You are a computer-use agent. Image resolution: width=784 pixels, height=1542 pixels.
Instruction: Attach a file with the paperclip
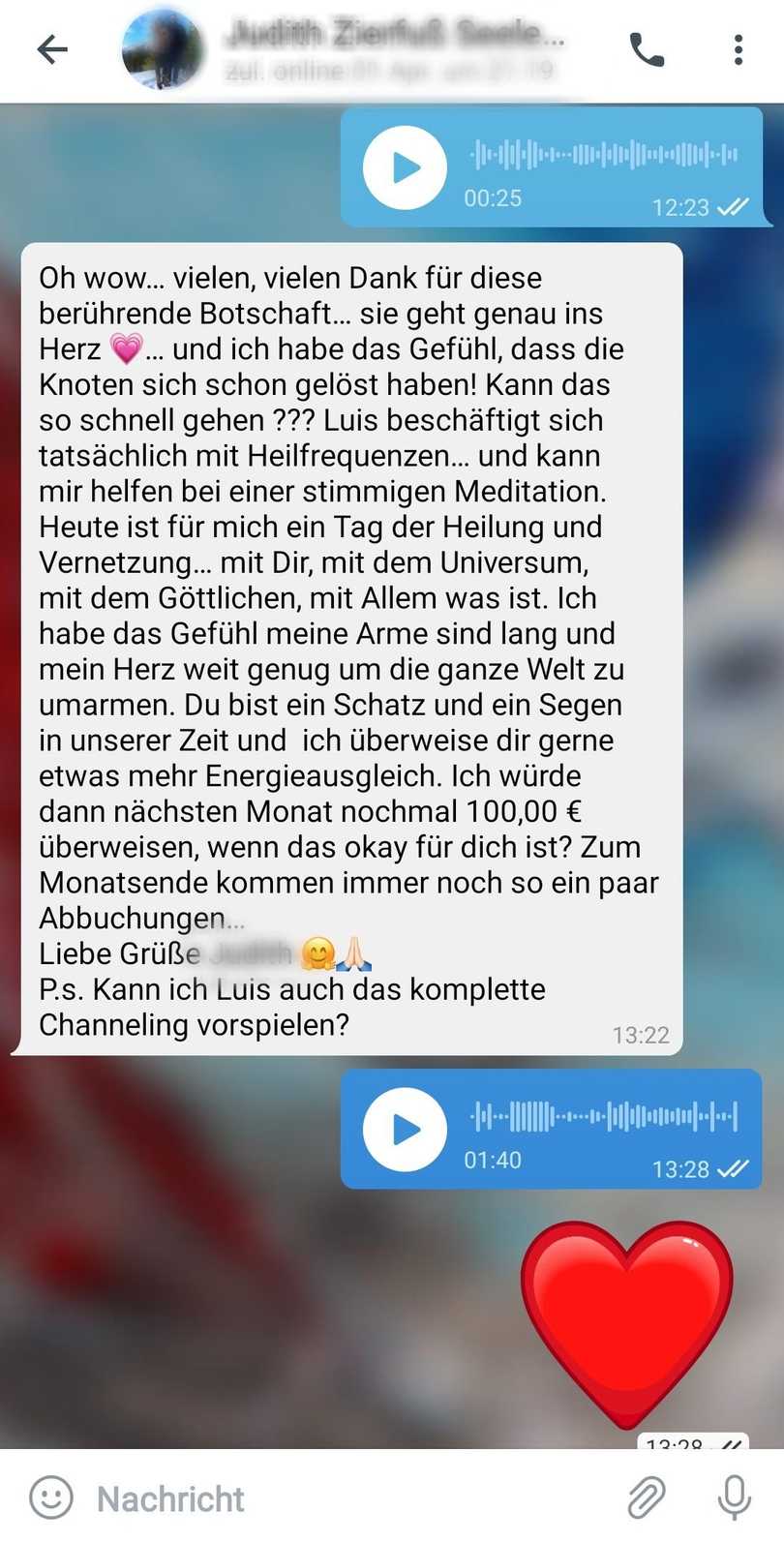pos(646,1498)
